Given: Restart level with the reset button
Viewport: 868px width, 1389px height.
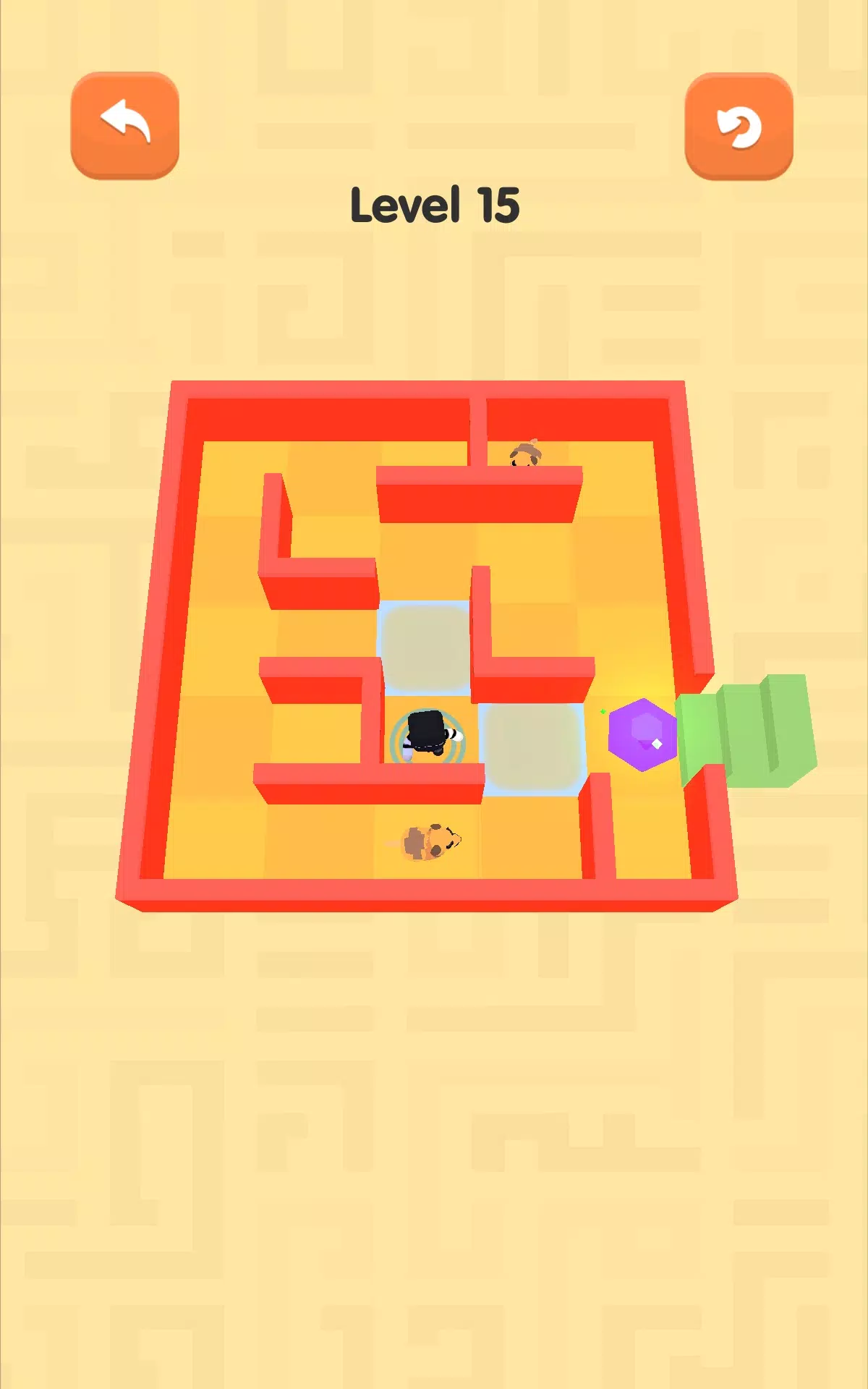Looking at the screenshot, I should pos(739,126).
